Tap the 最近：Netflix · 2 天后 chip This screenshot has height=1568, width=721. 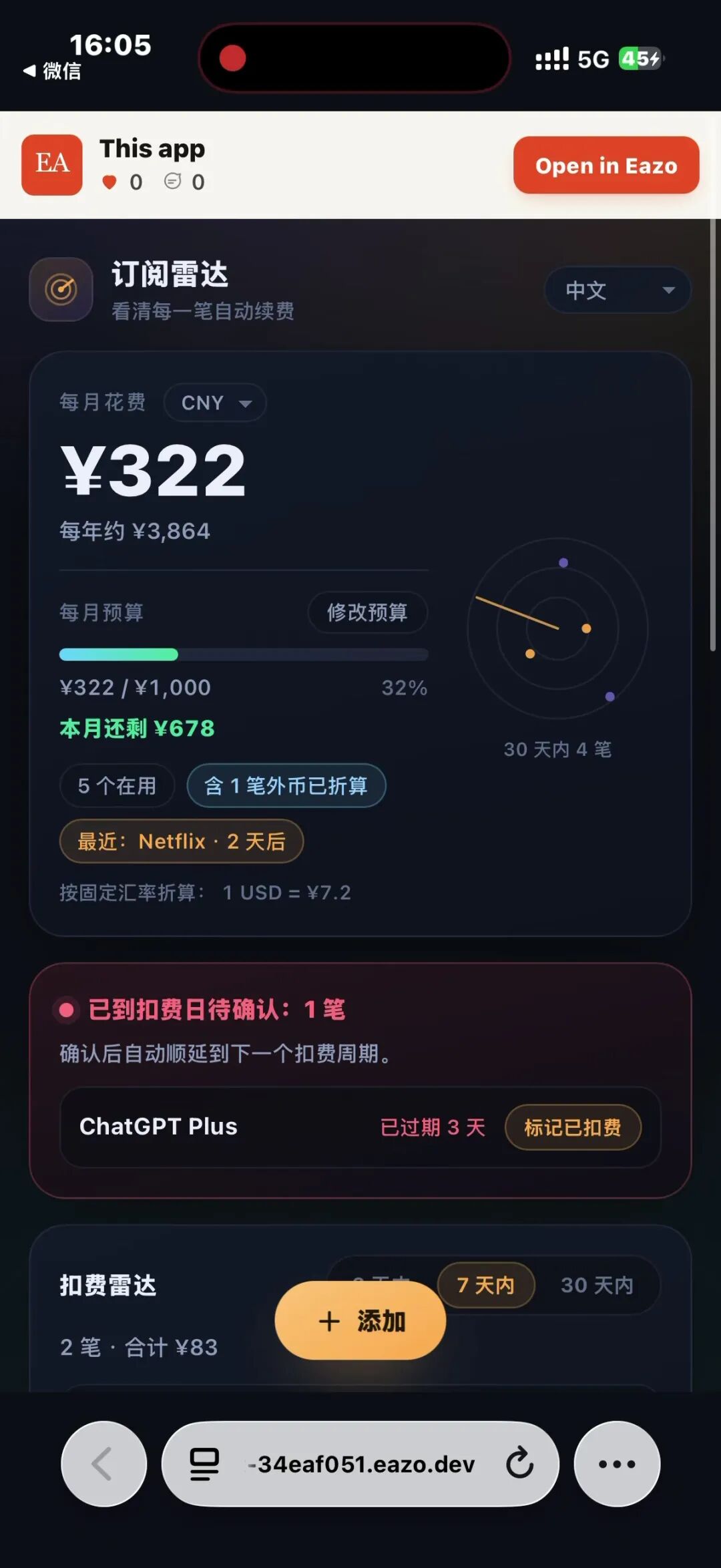click(x=182, y=841)
